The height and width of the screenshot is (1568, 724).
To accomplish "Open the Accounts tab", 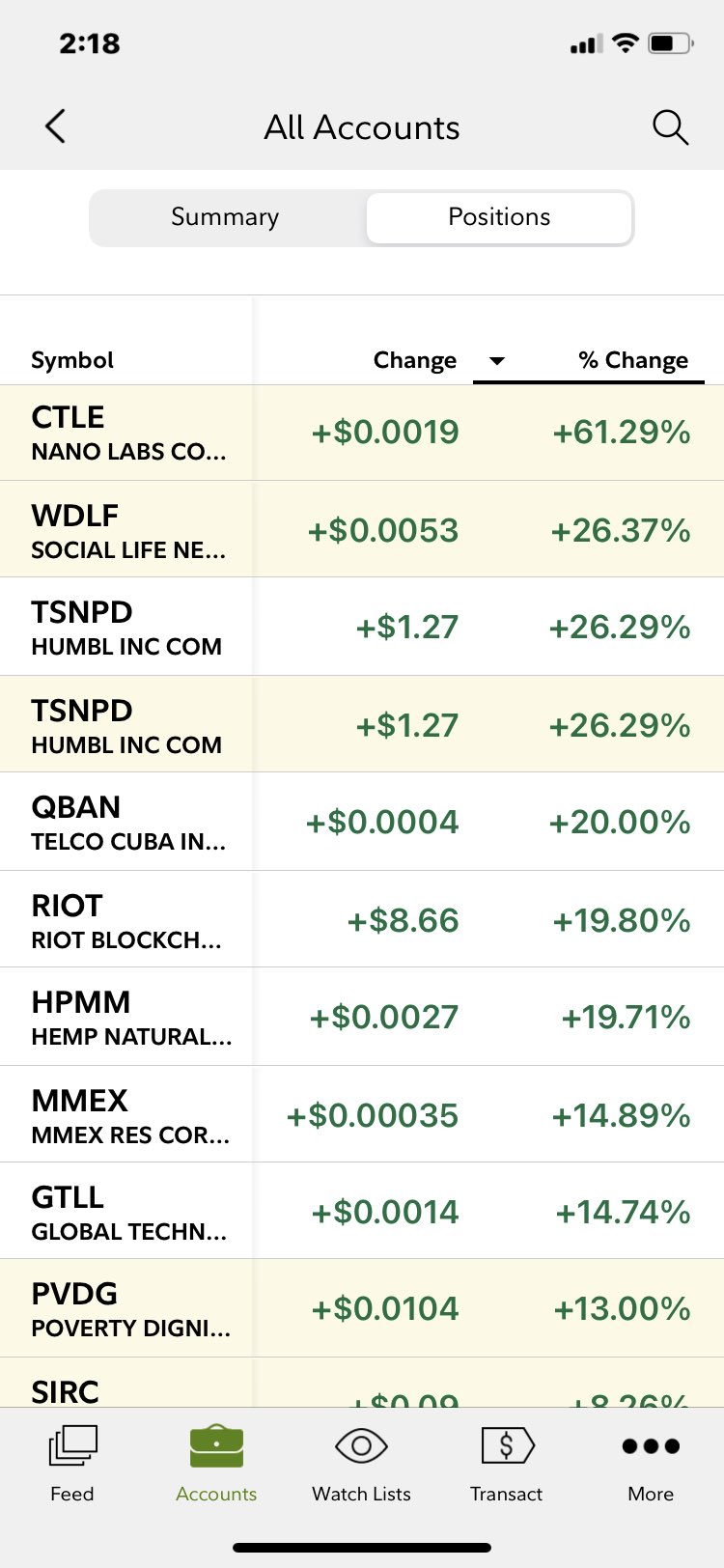I will tap(216, 1464).
